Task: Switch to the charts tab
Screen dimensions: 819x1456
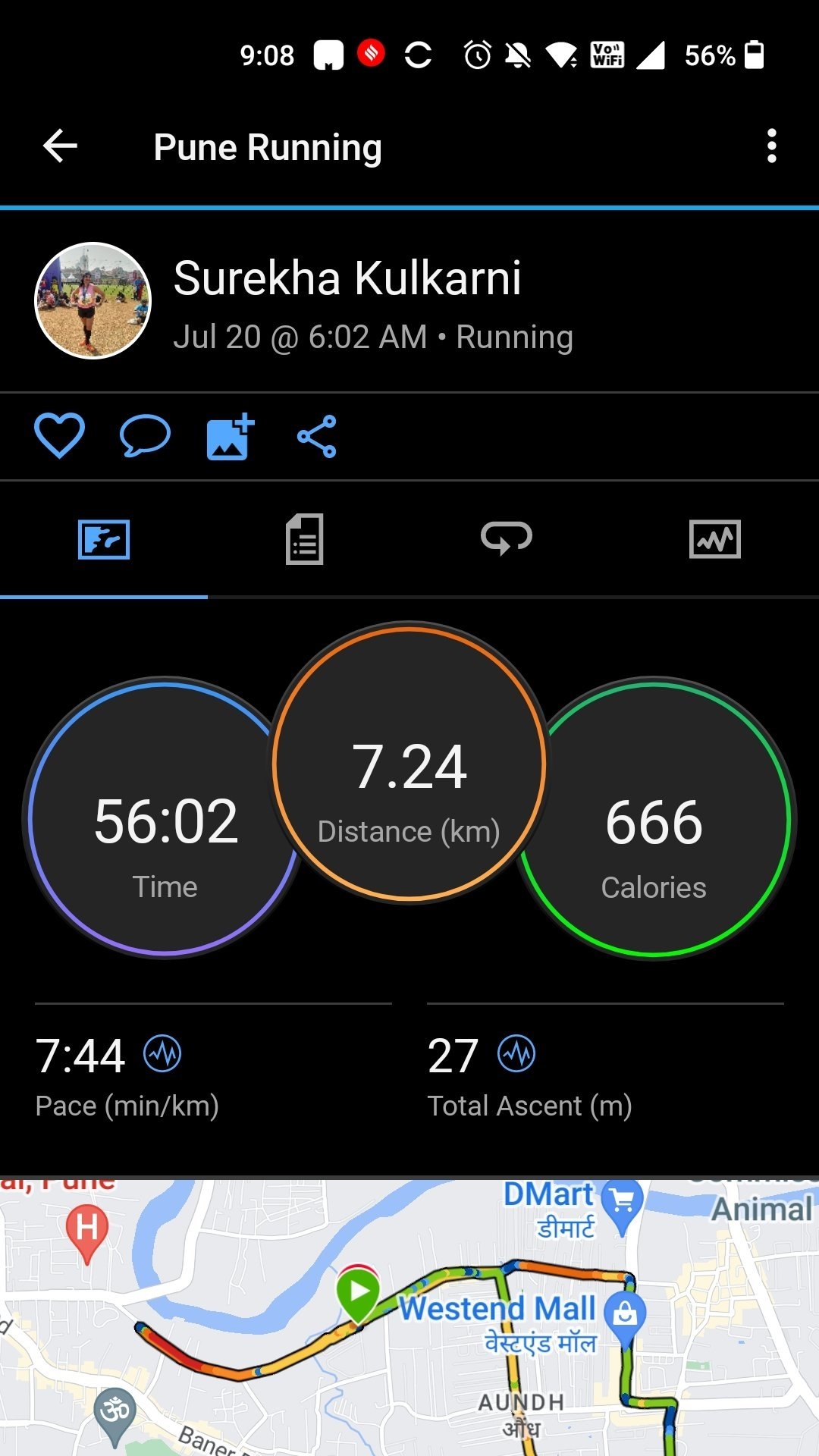Action: pos(714,539)
